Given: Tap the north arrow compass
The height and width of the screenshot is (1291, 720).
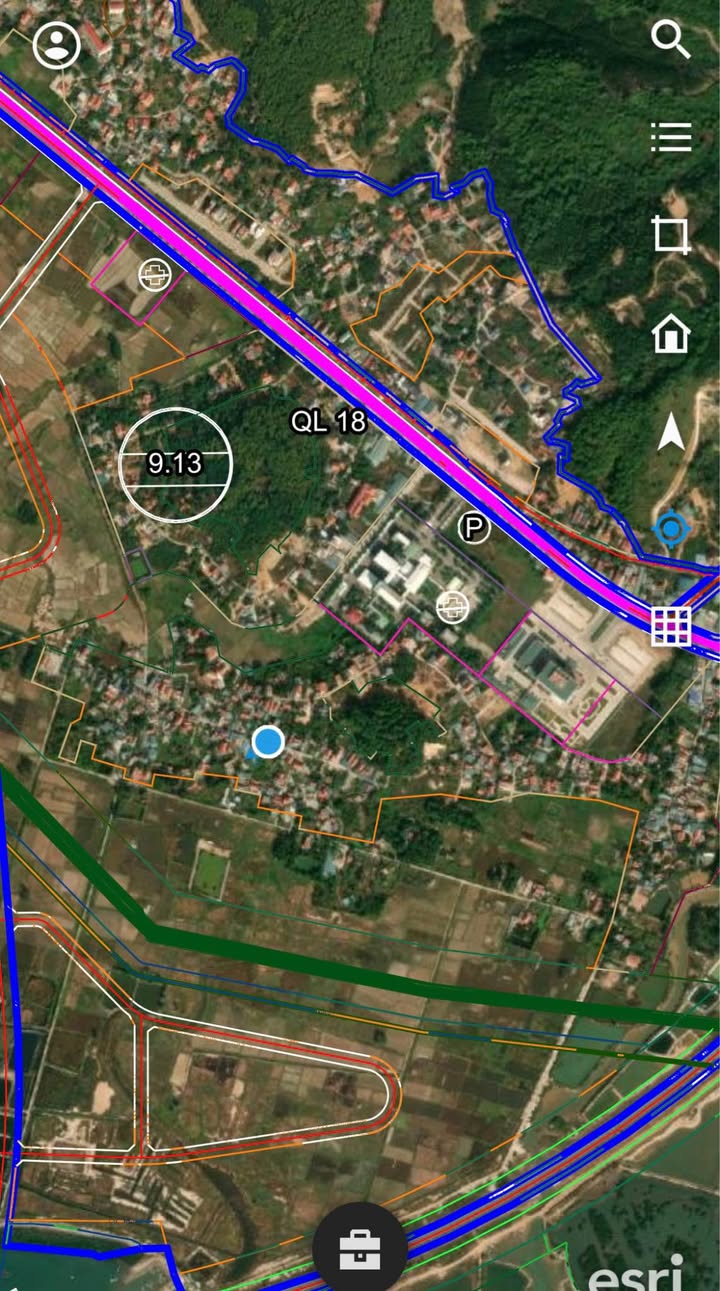Looking at the screenshot, I should tap(671, 433).
